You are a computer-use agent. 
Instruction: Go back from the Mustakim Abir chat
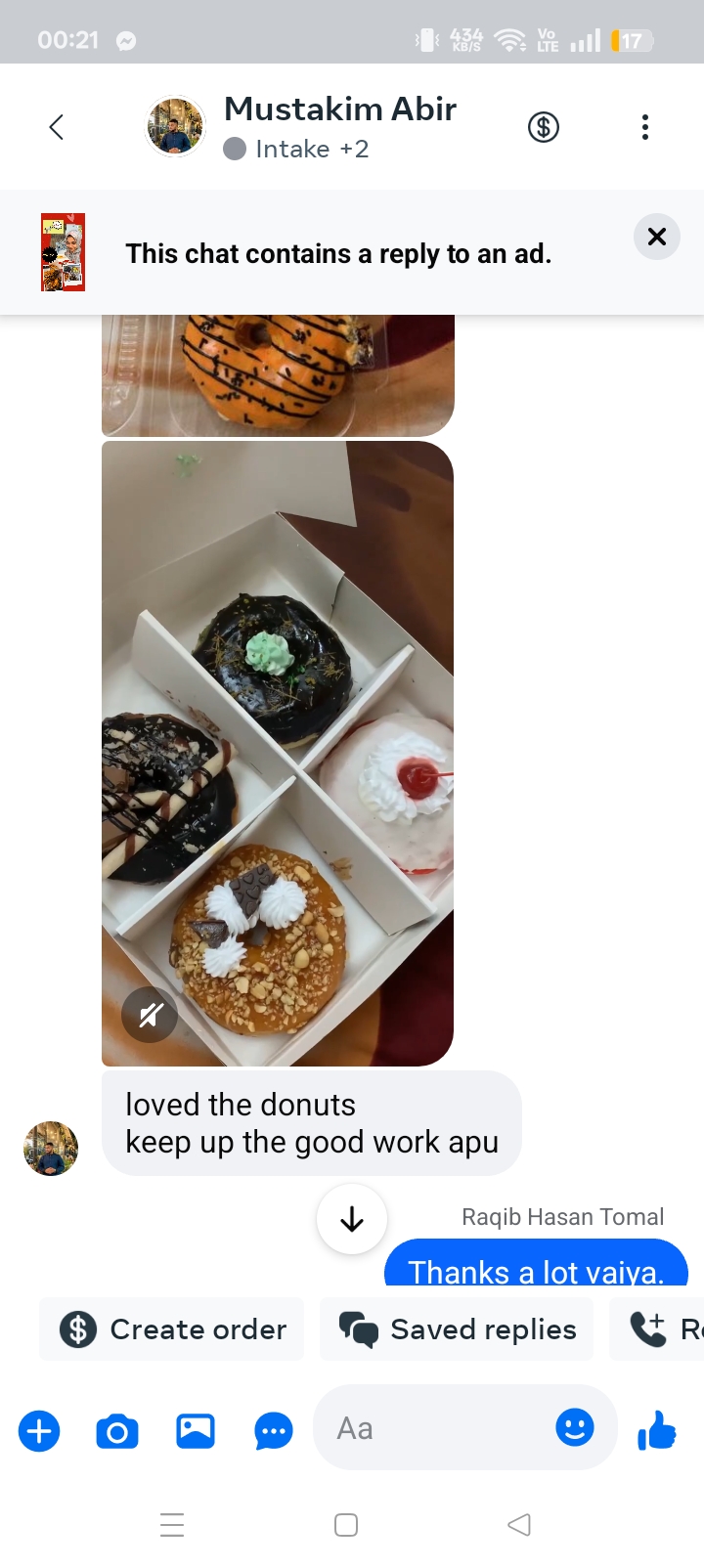tap(57, 127)
